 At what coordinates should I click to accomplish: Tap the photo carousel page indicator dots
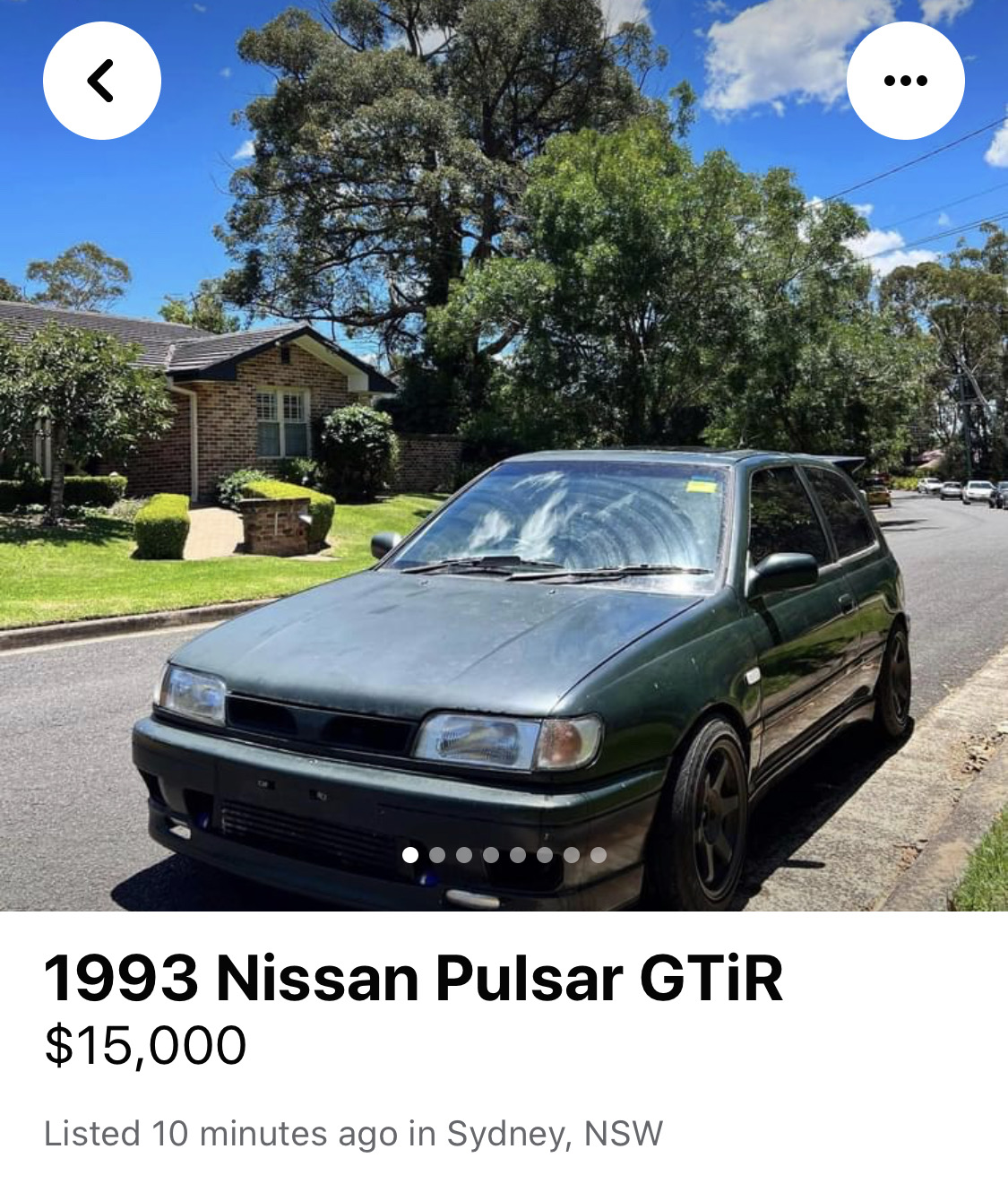[x=504, y=855]
